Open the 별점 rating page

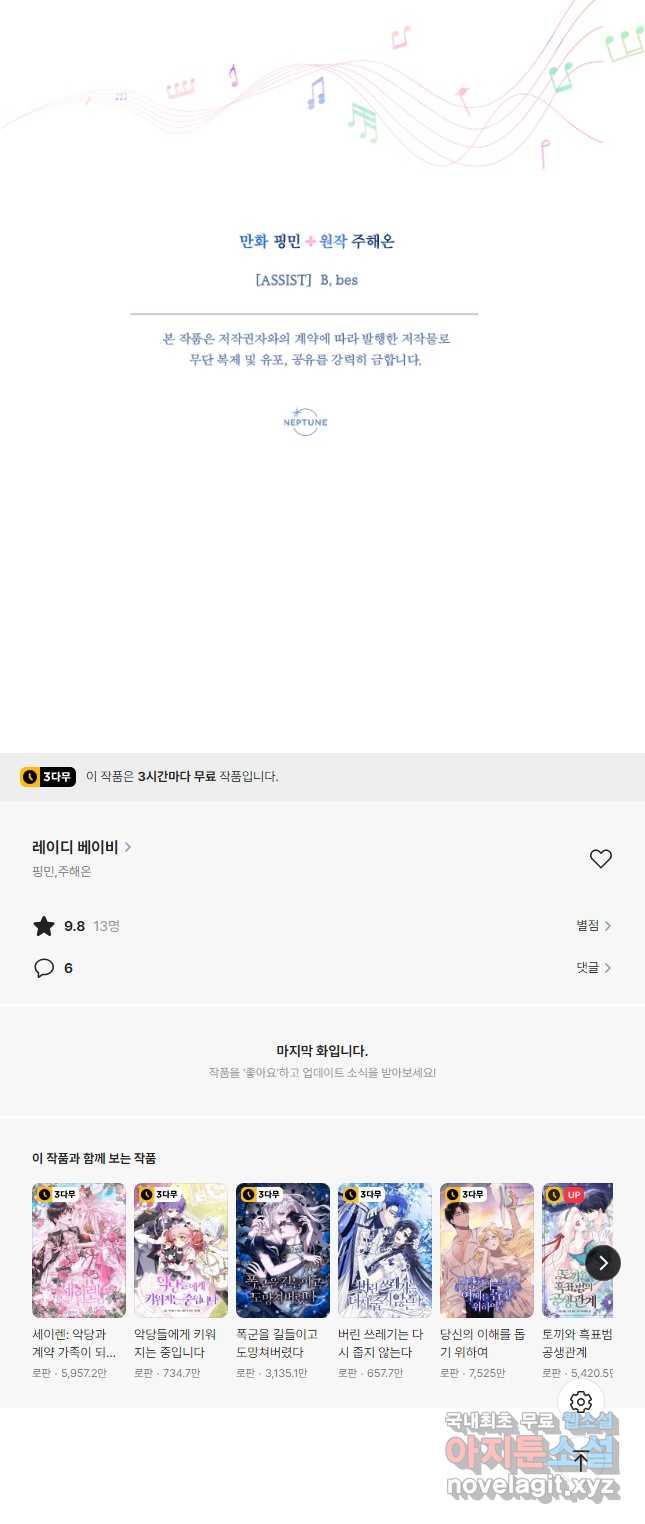[x=593, y=926]
